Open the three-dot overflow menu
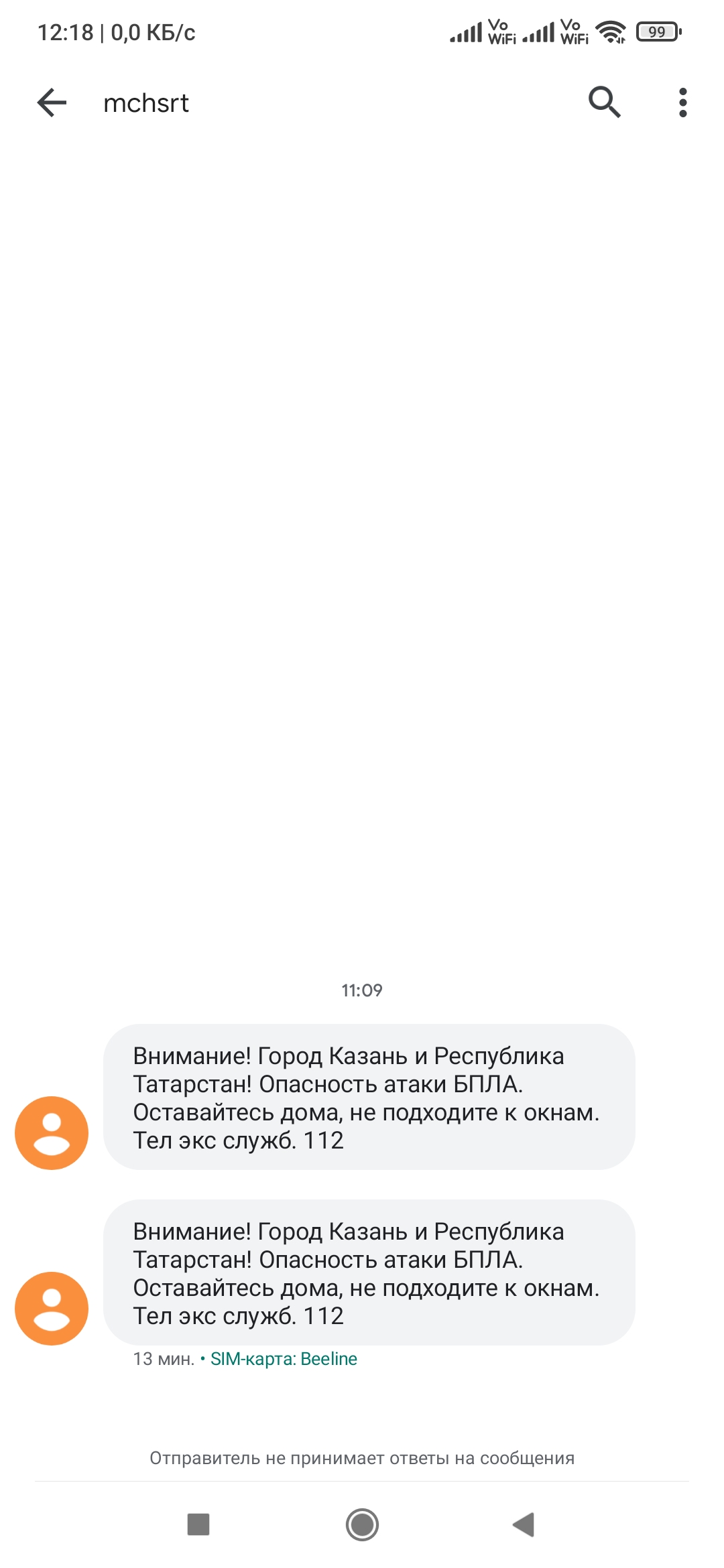 [682, 103]
